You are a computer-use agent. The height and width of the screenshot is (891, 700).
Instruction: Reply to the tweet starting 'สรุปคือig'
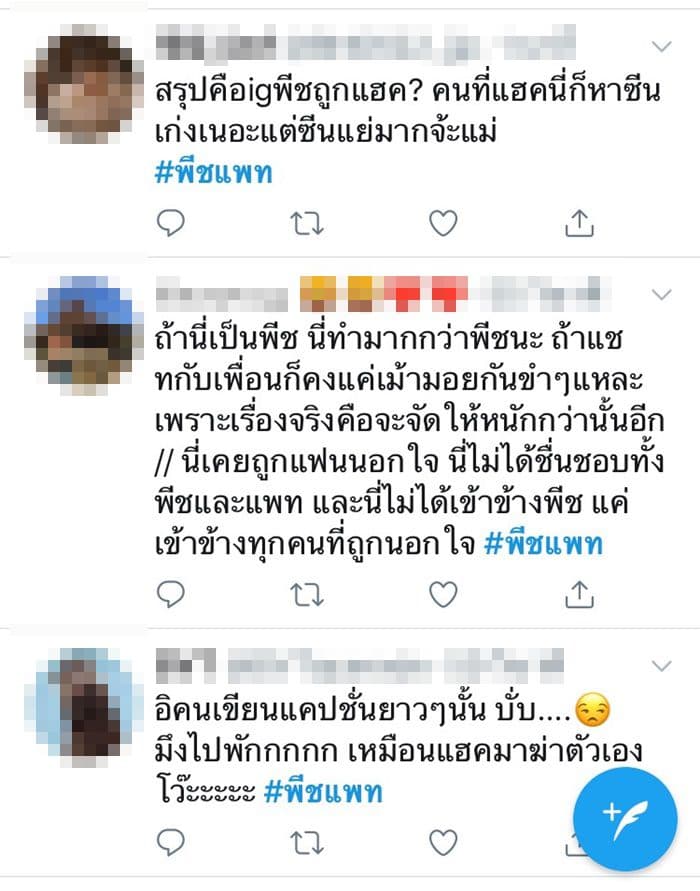click(174, 225)
